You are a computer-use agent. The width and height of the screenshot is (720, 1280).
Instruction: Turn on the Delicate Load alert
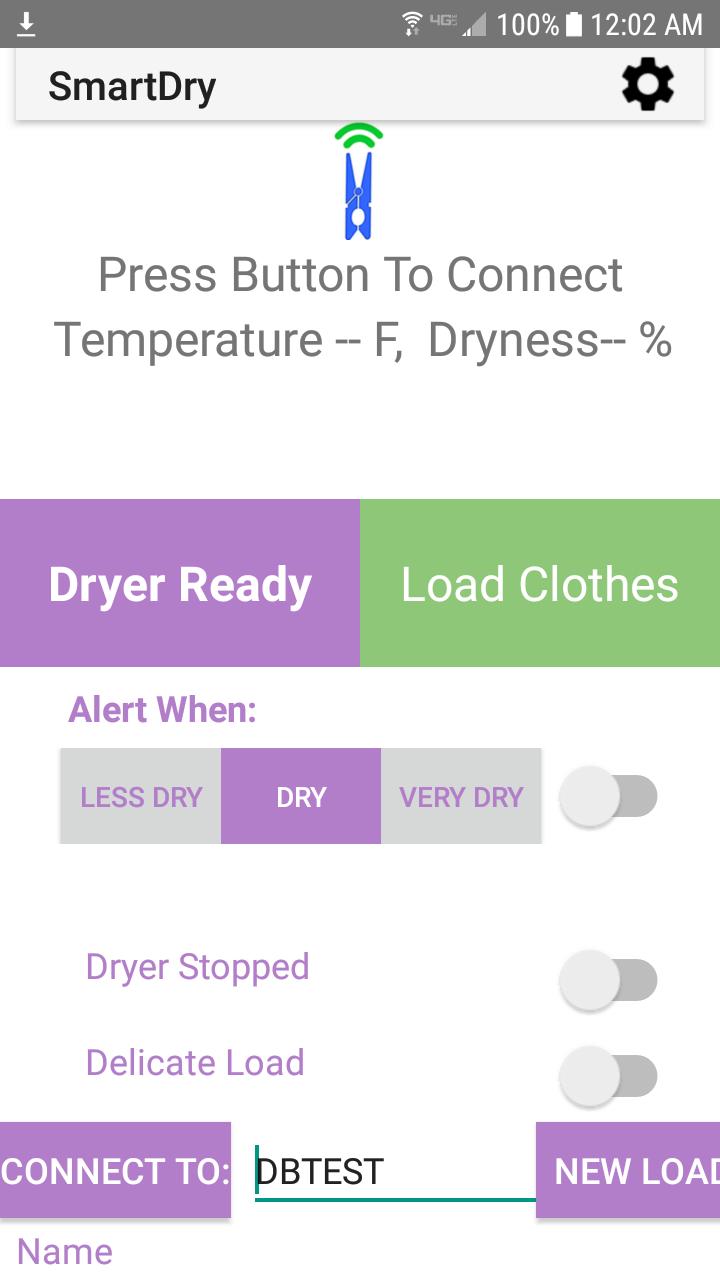click(609, 1076)
